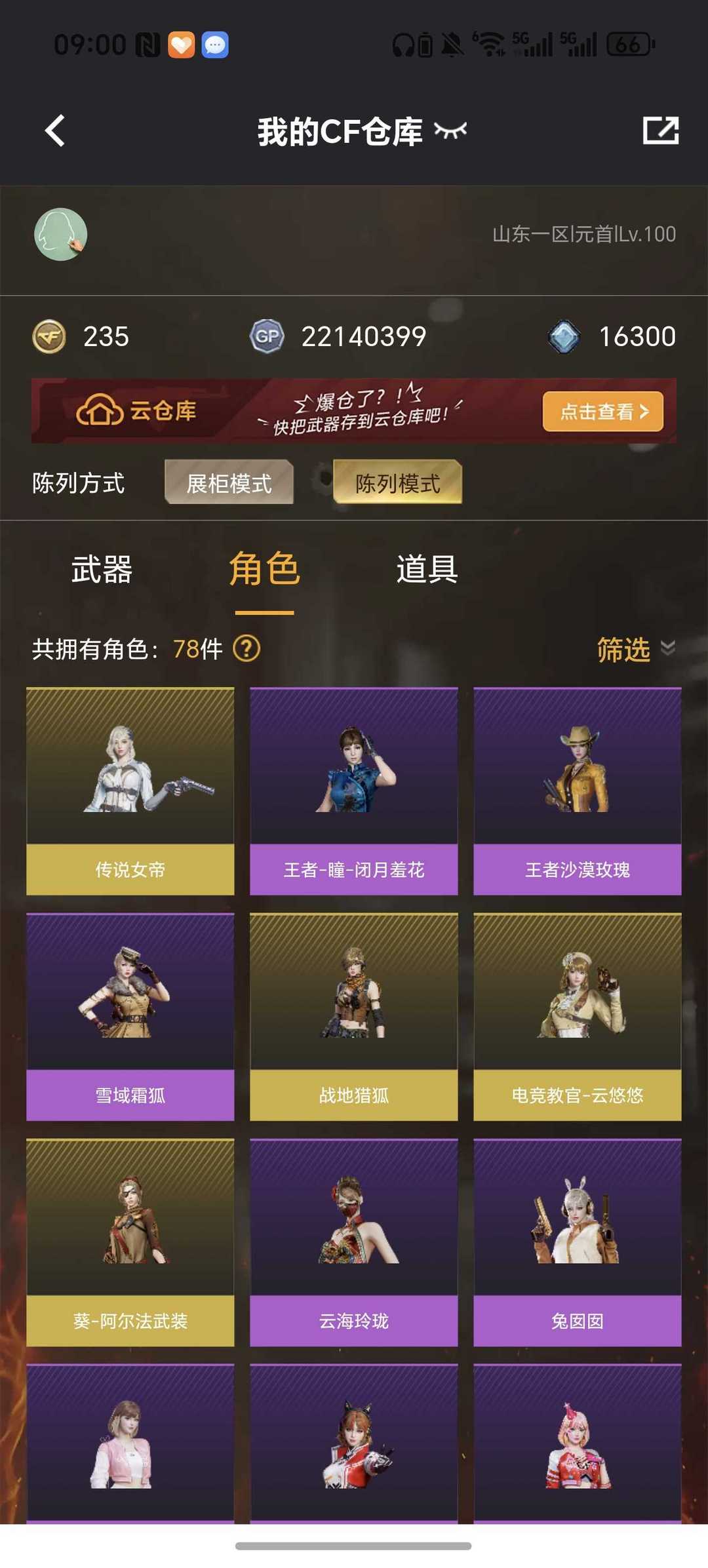
Task: Open the 王者沙漠玫瑰 character card
Action: coord(578,791)
